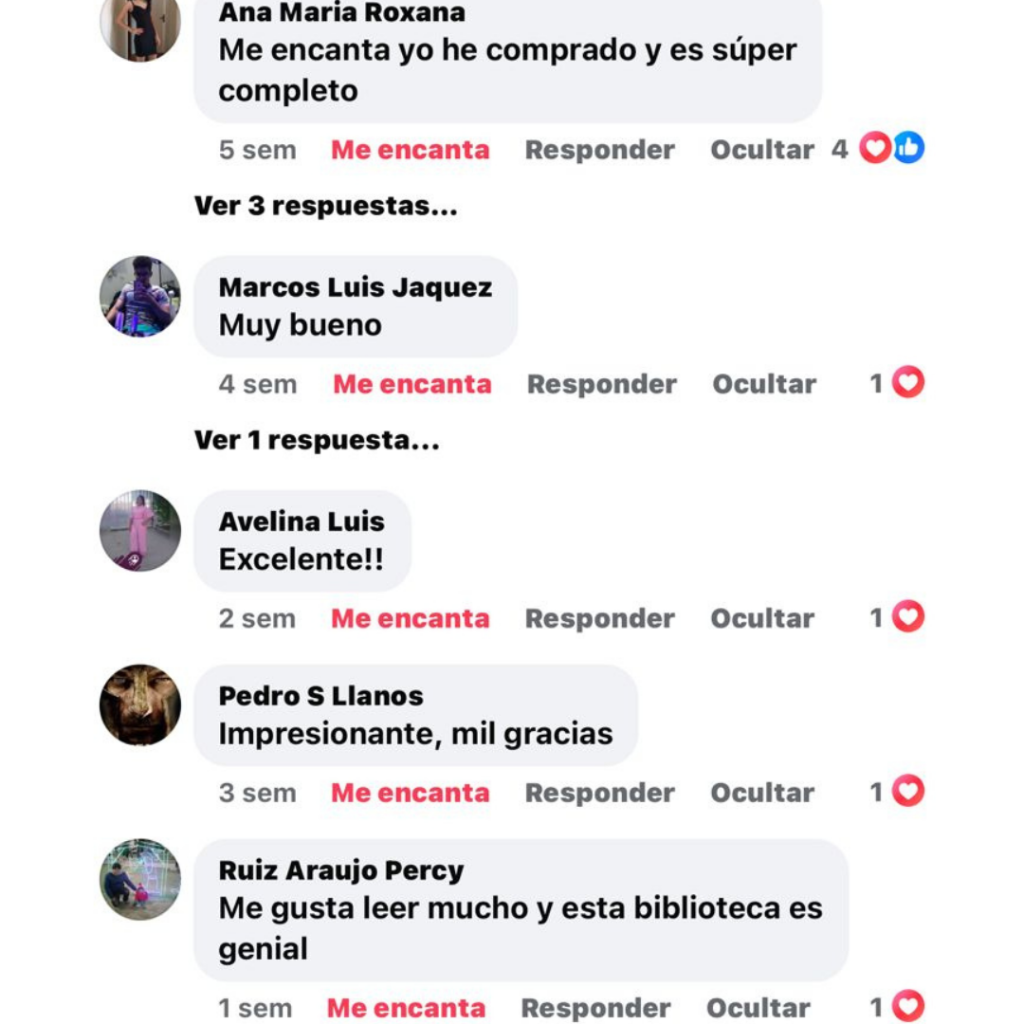The width and height of the screenshot is (1024, 1024).
Task: Open Pedro S Llanos's profile by name
Action: tap(321, 696)
